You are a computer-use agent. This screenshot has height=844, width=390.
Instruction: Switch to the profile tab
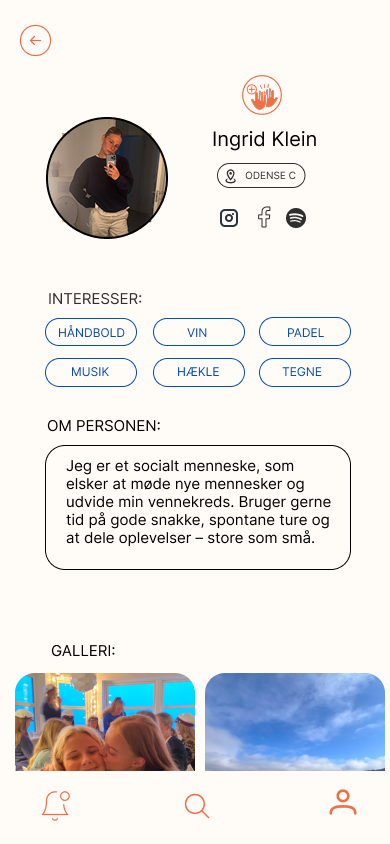(x=343, y=803)
